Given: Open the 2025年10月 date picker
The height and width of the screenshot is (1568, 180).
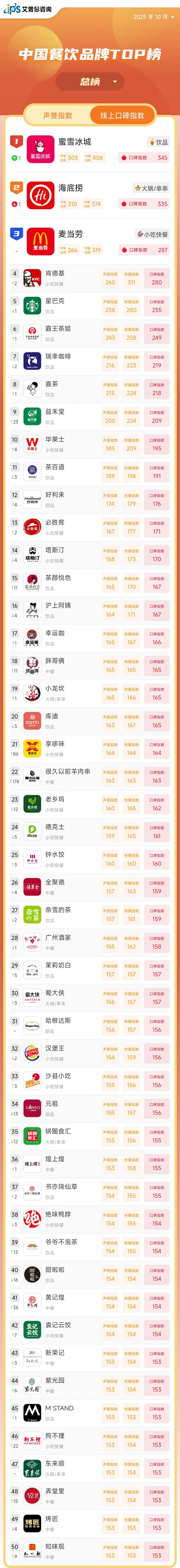Looking at the screenshot, I should point(153,17).
